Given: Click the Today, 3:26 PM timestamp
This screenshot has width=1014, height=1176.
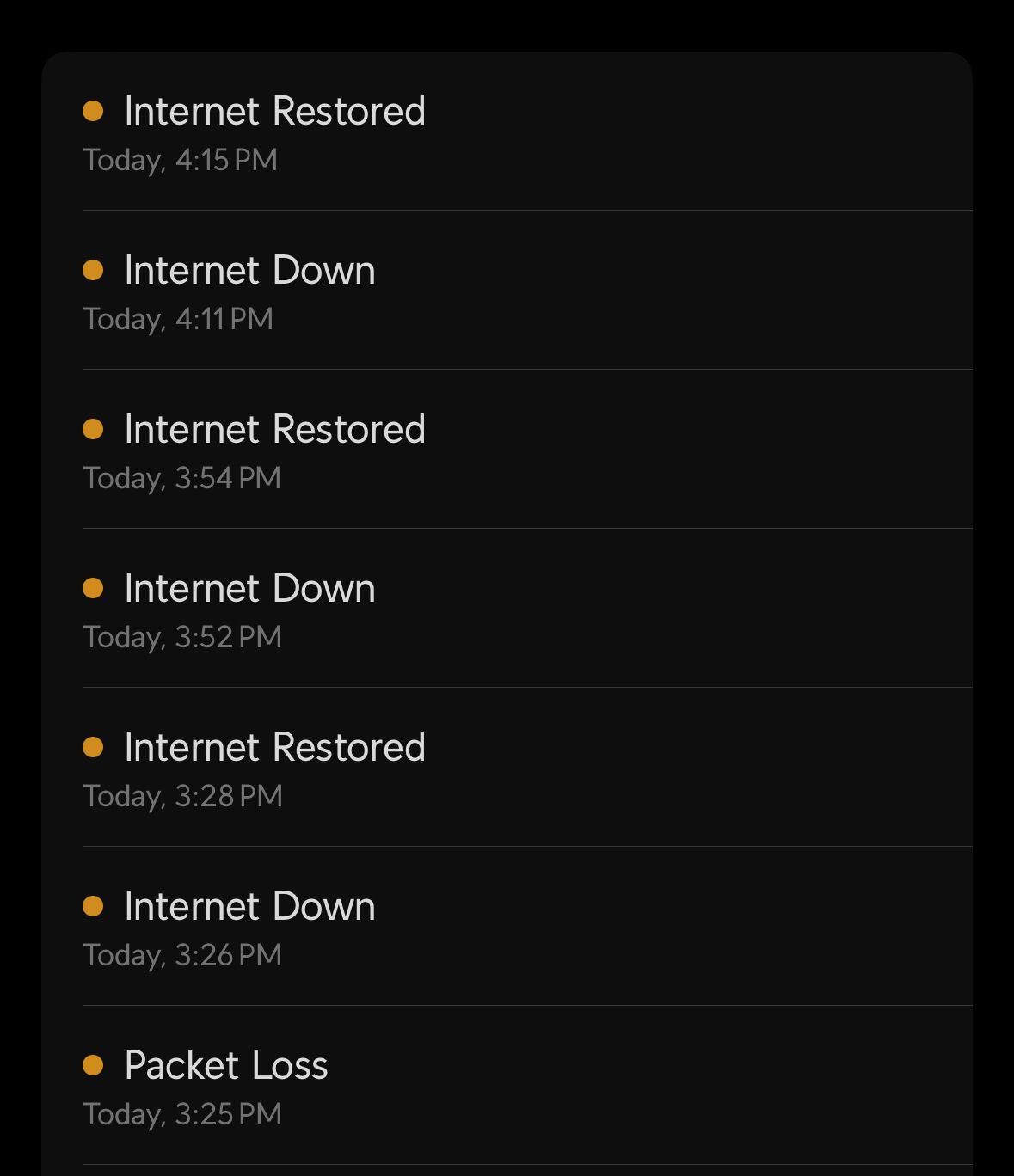Looking at the screenshot, I should pos(182,954).
